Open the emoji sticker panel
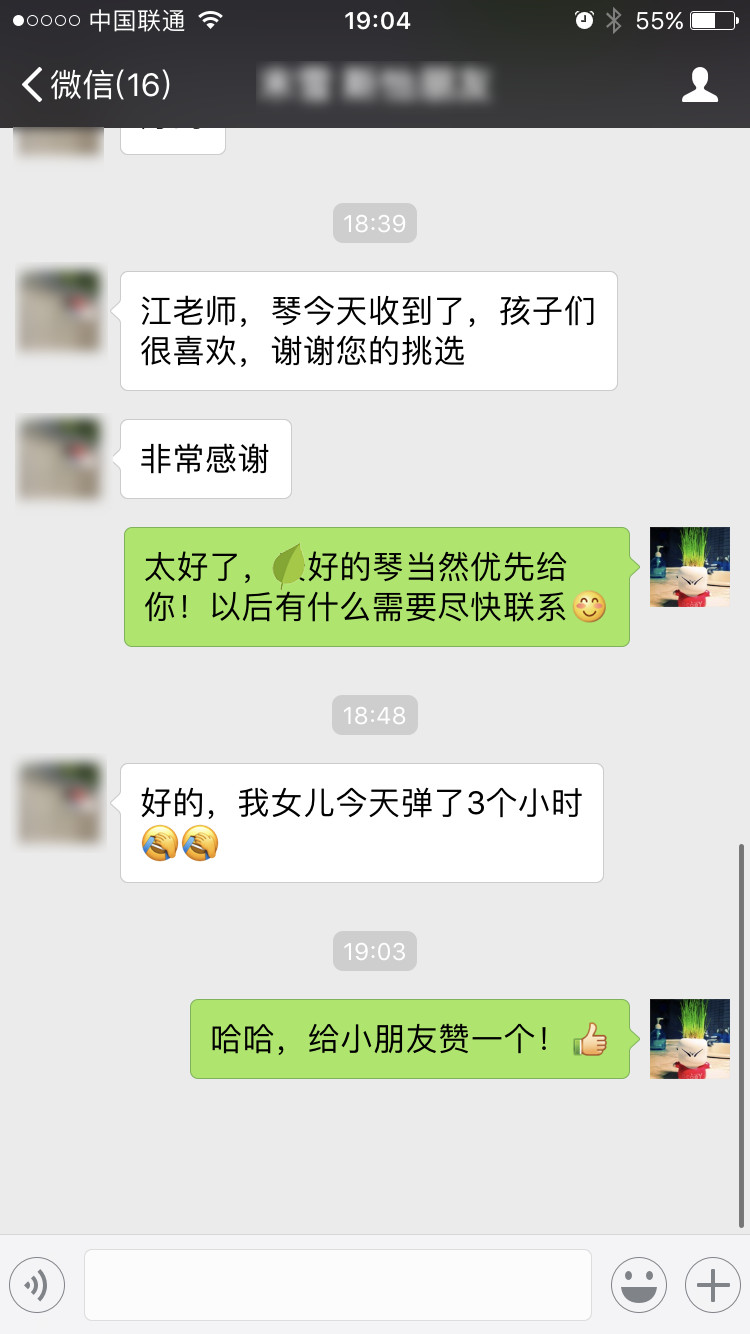This screenshot has height=1334, width=750. tap(638, 1284)
